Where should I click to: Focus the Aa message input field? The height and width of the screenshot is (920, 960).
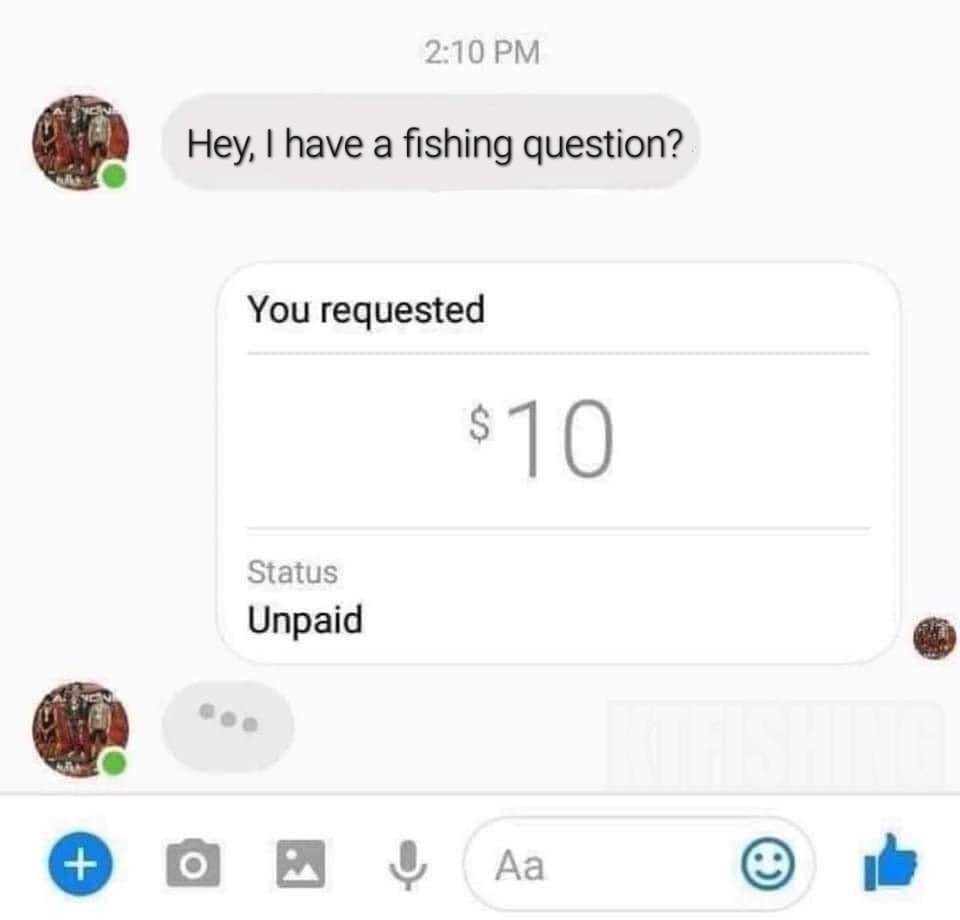600,864
